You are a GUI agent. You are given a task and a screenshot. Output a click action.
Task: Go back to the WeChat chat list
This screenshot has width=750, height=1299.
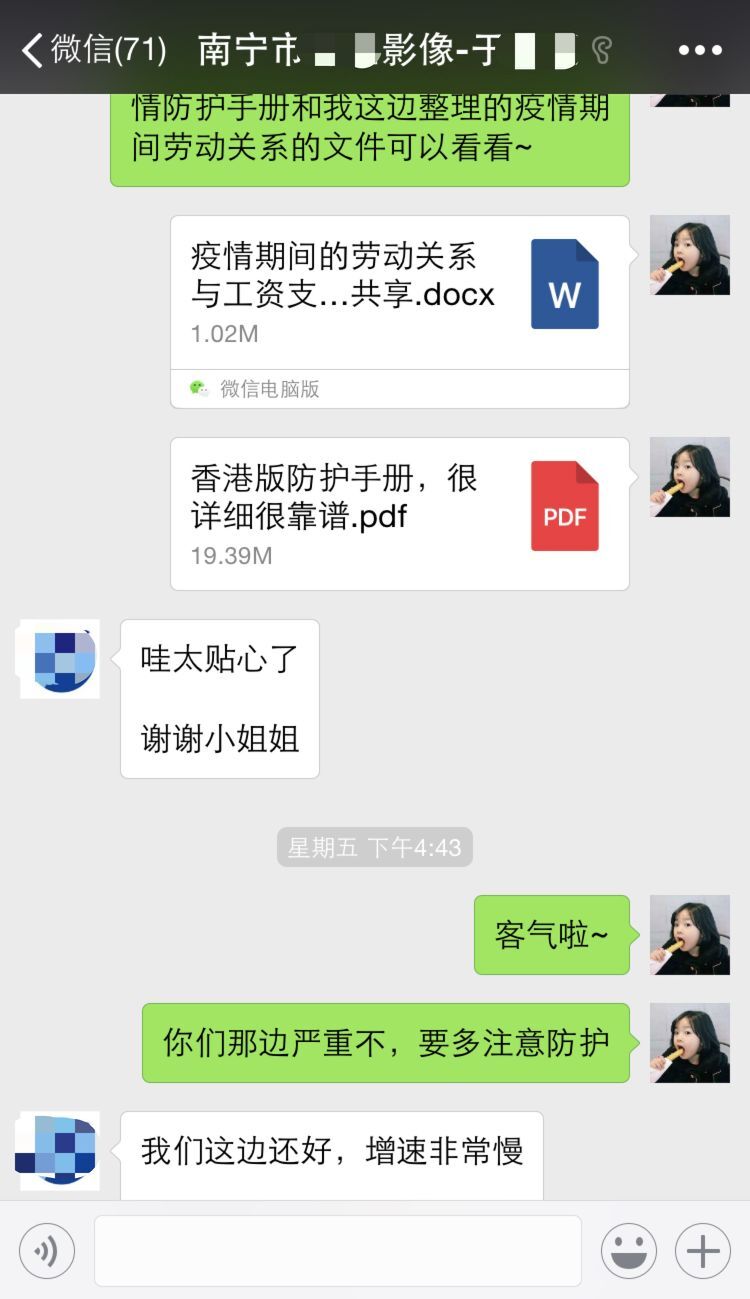(x=92, y=48)
